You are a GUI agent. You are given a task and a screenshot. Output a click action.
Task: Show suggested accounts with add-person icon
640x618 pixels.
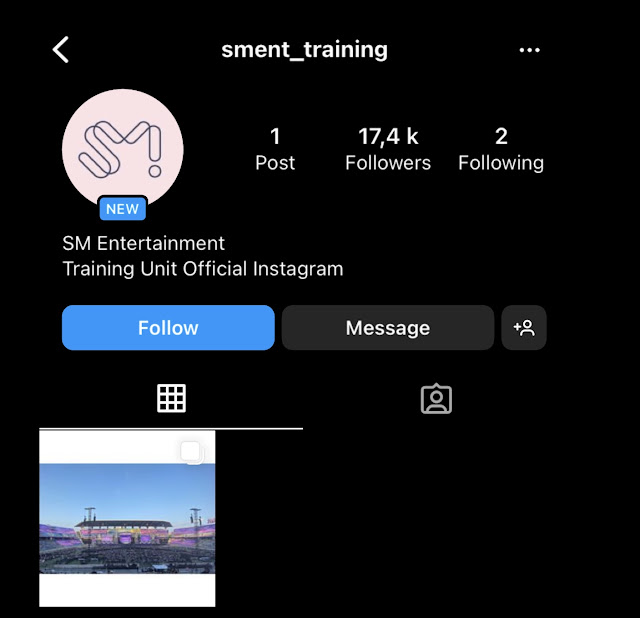click(x=524, y=327)
